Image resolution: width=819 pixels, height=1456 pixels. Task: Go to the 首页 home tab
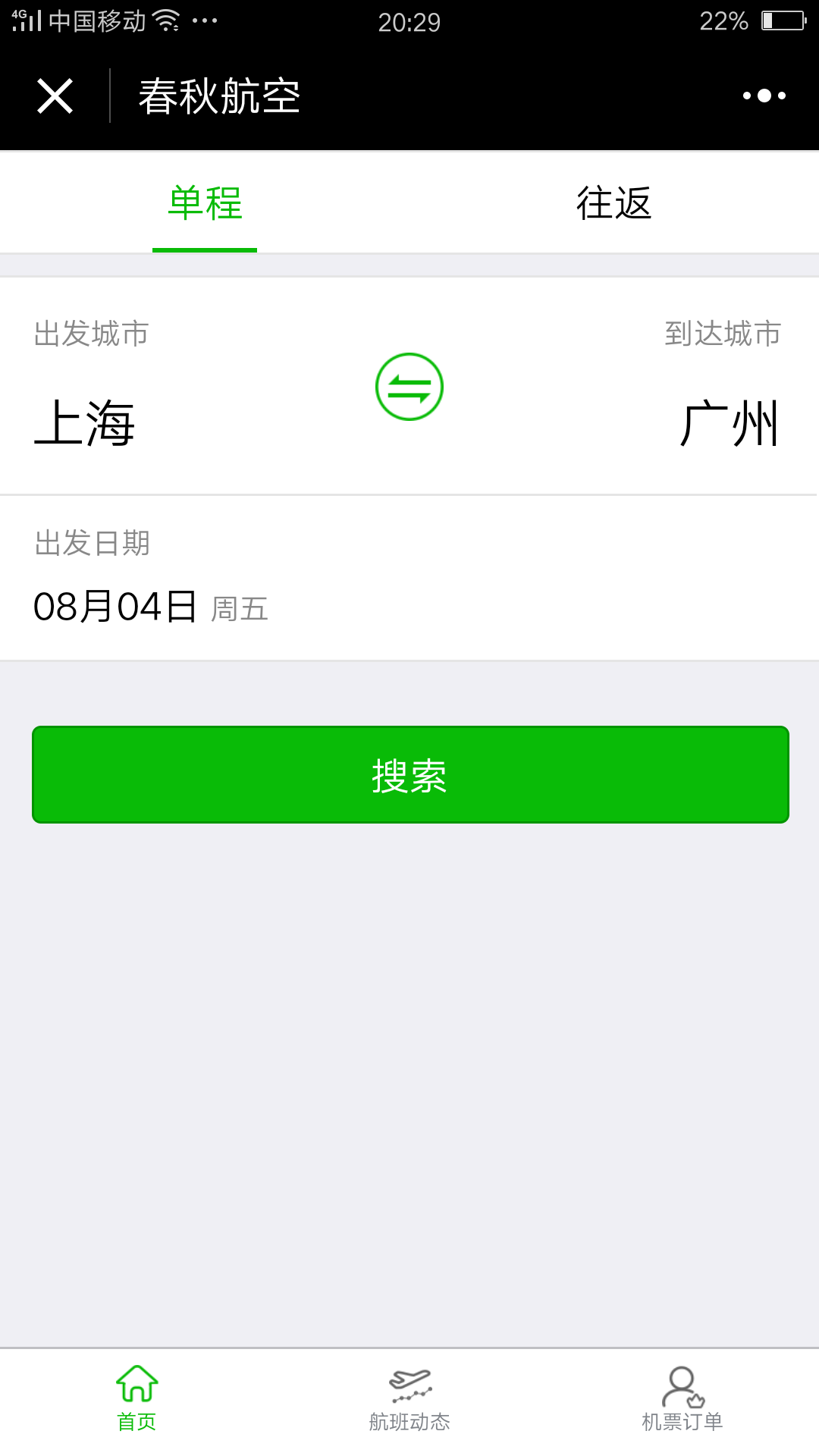point(136,1398)
